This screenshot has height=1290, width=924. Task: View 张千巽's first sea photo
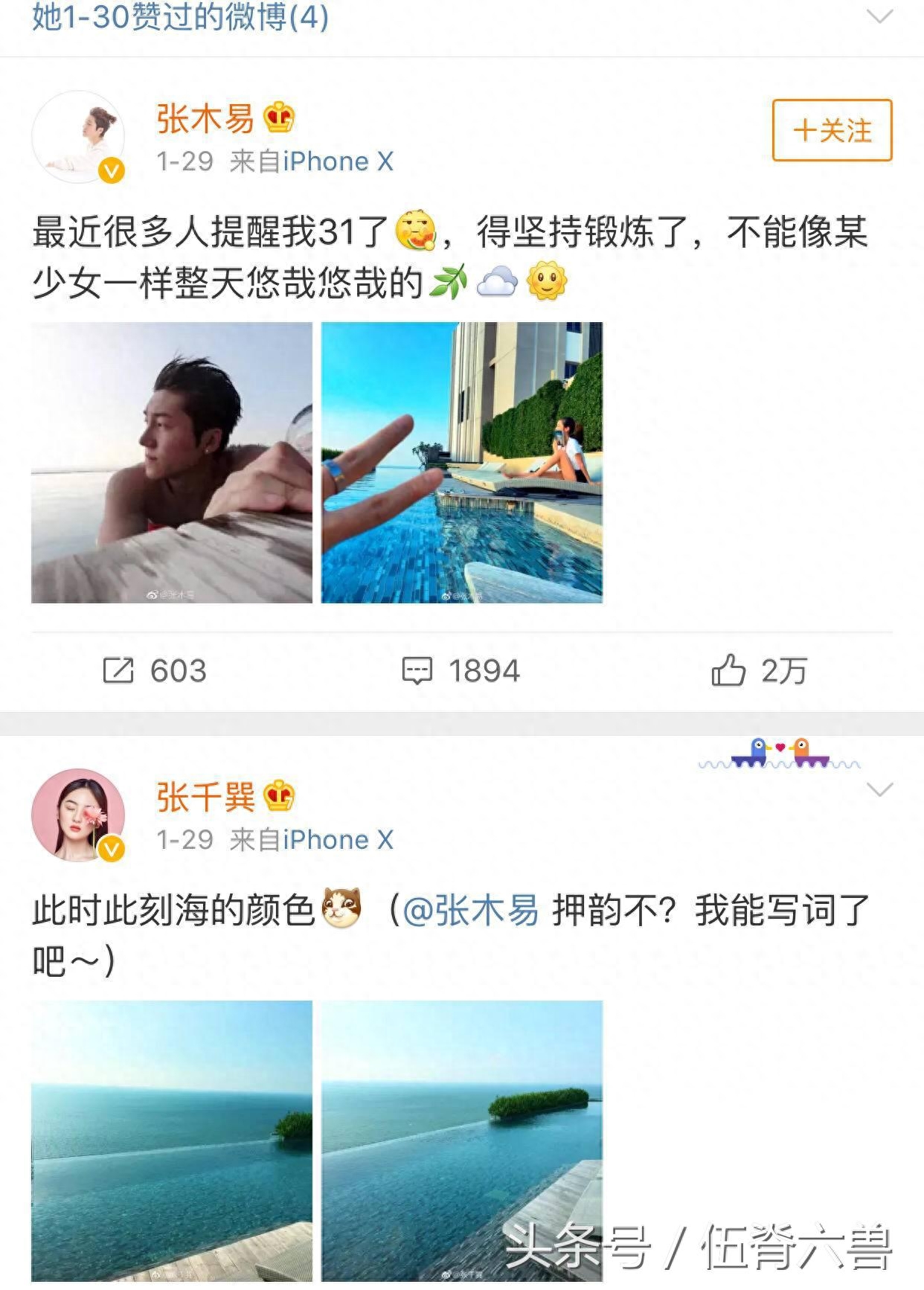pos(172,1140)
